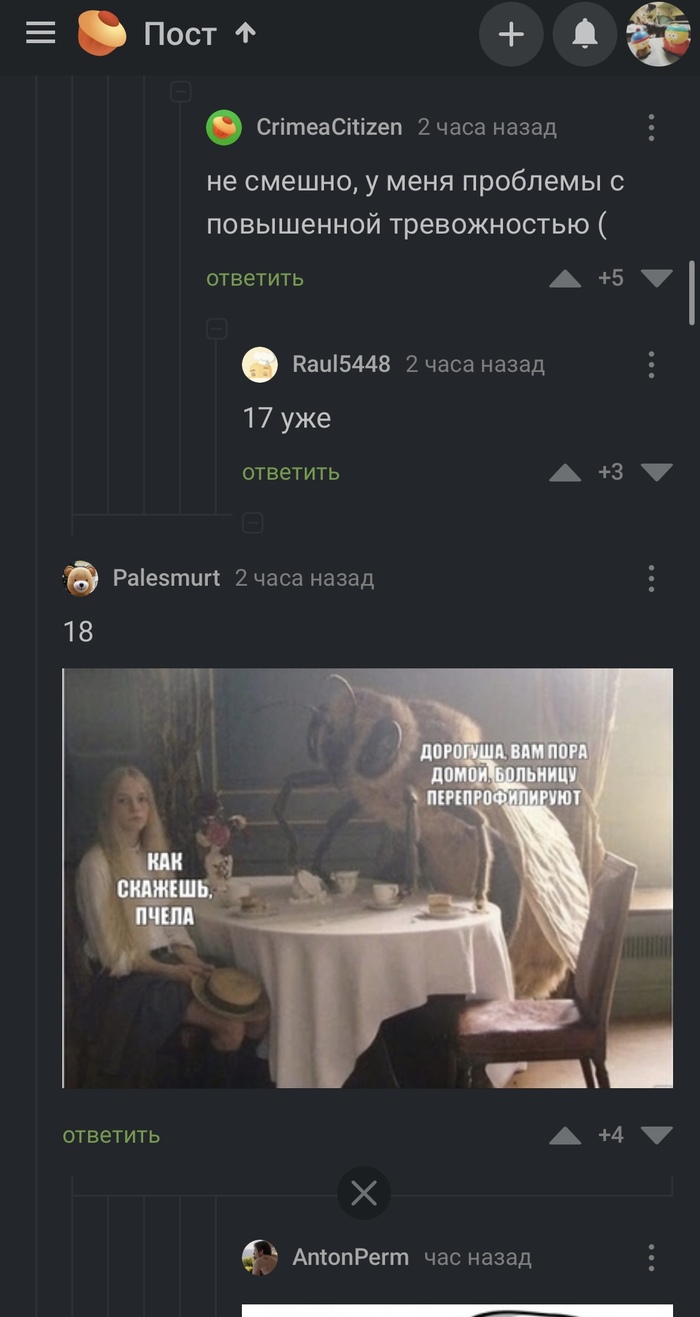Tap the round X close button
700x1317 pixels.
[x=364, y=1193]
